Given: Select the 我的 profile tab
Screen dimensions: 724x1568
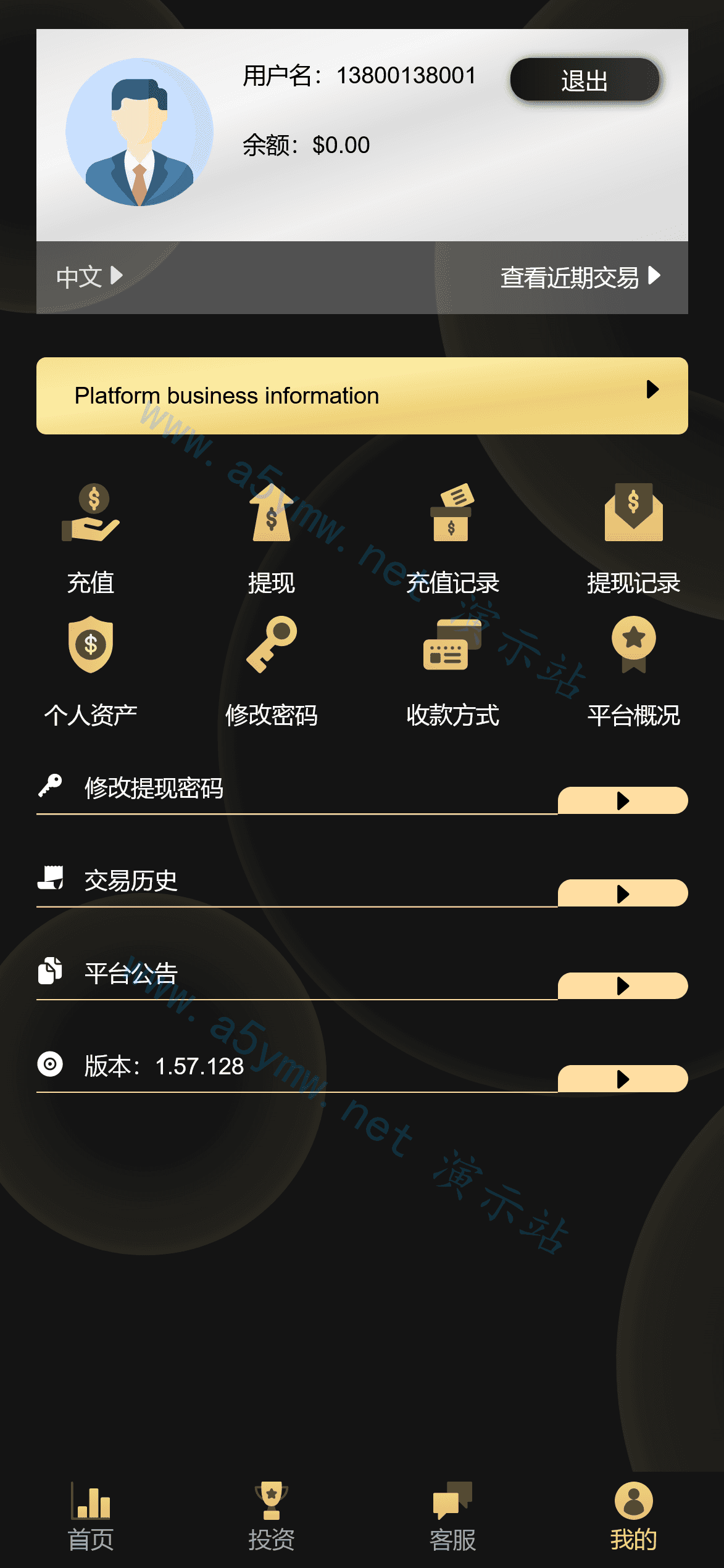Looking at the screenshot, I should point(634,1517).
